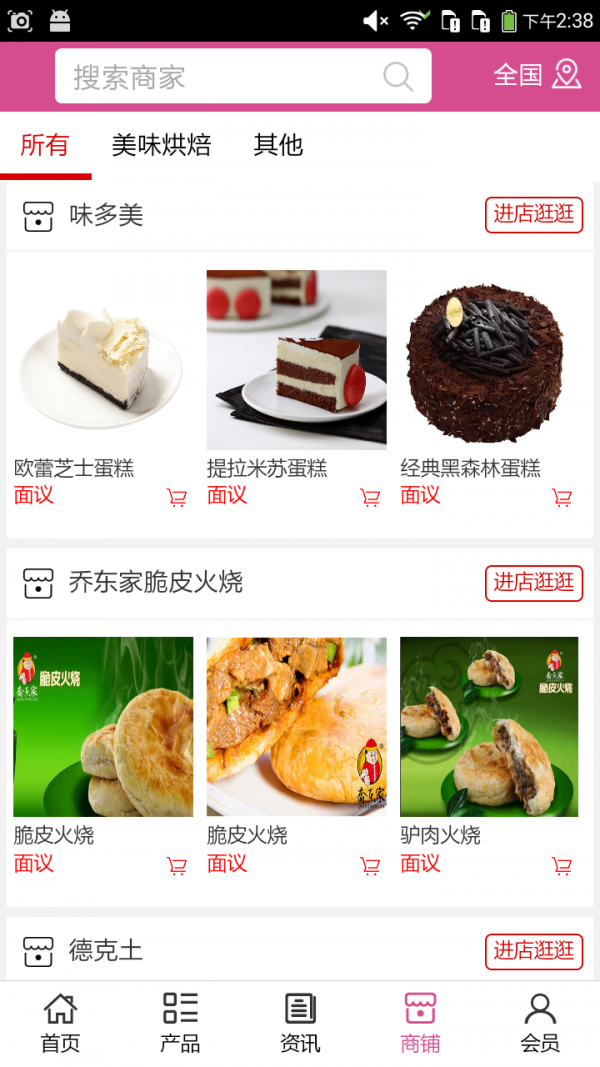View the 提拉米苏蛋糕 product
600x1067 pixels.
[x=296, y=360]
